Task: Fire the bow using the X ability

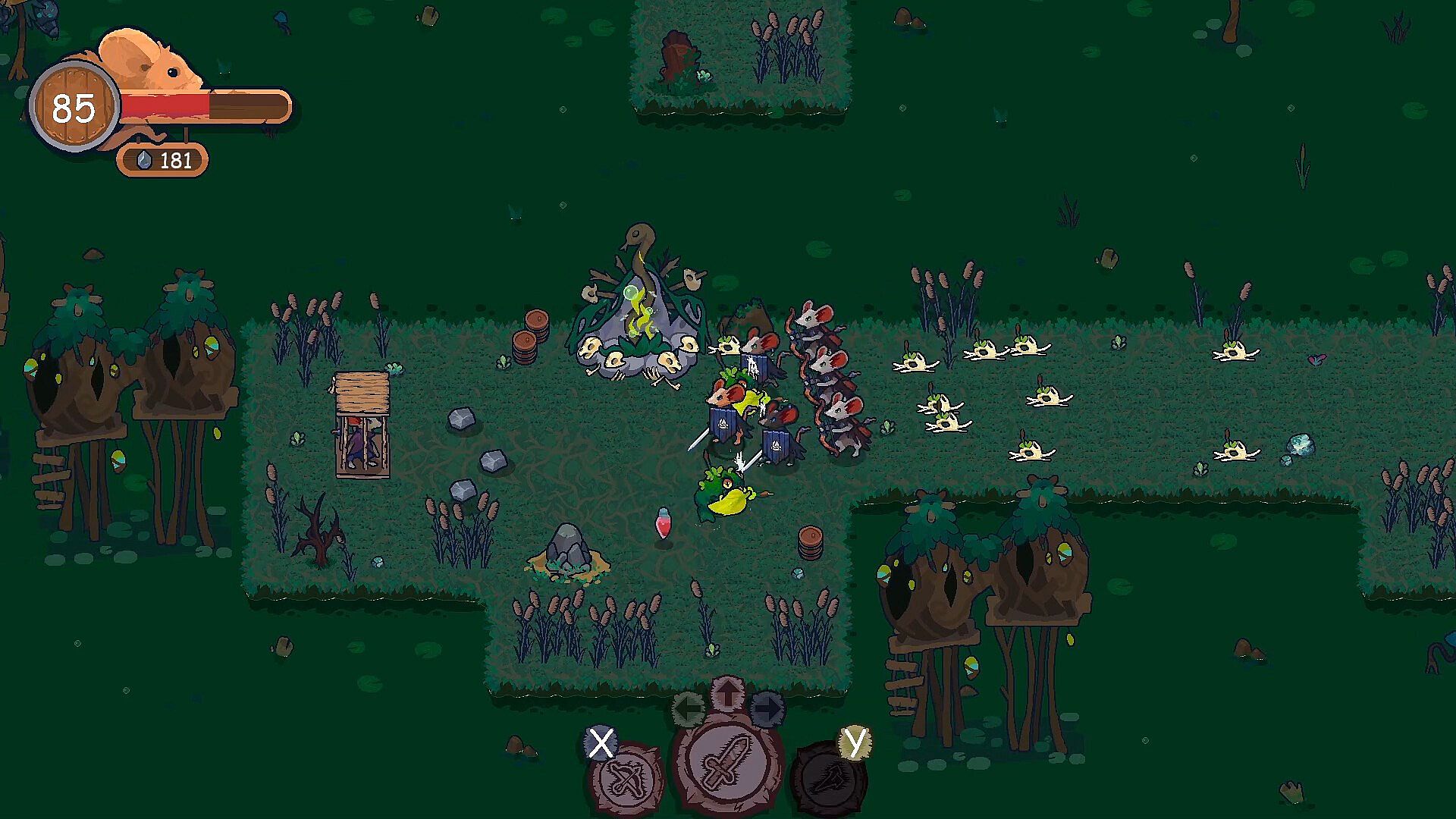Action: click(626, 779)
